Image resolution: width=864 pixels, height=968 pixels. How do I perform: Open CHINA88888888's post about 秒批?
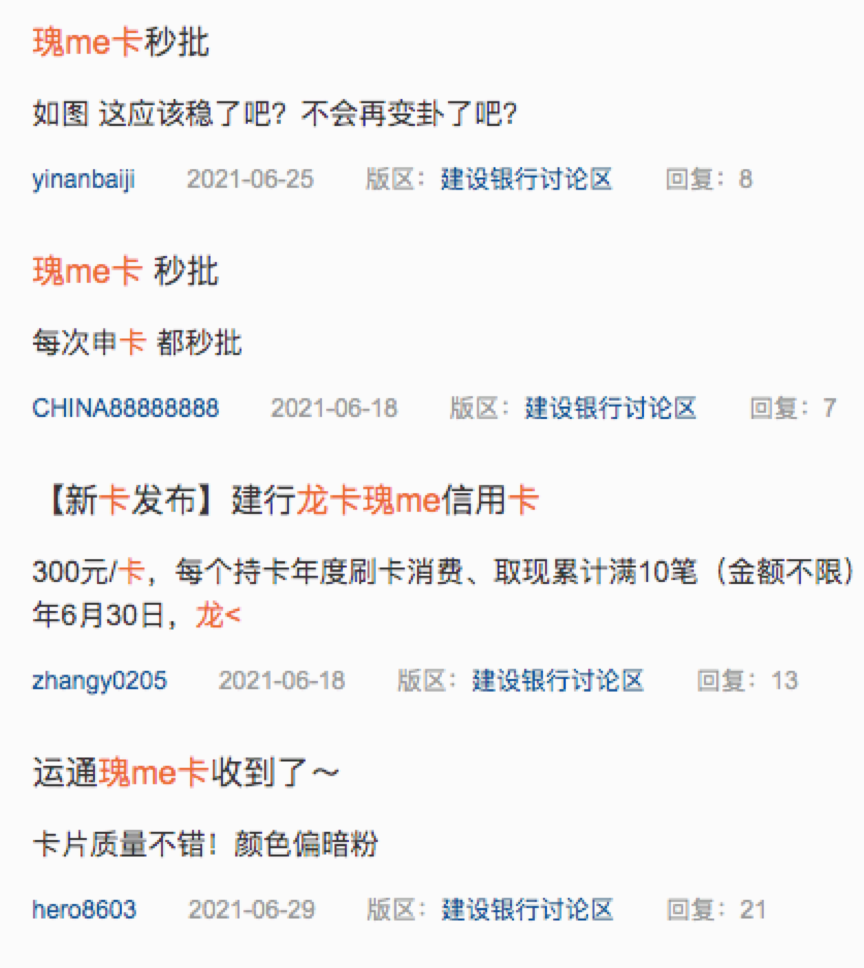click(x=126, y=271)
